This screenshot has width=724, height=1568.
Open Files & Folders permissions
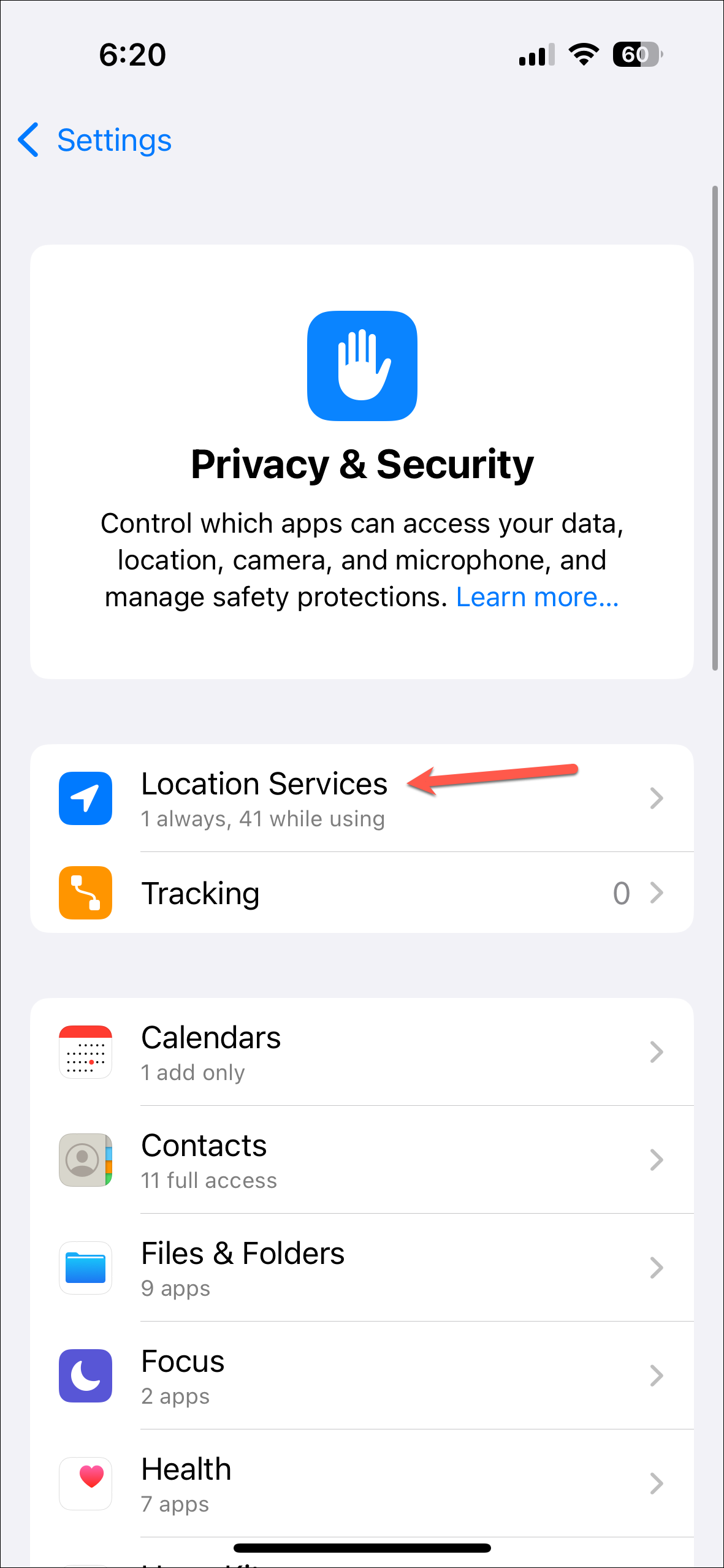362,1268
